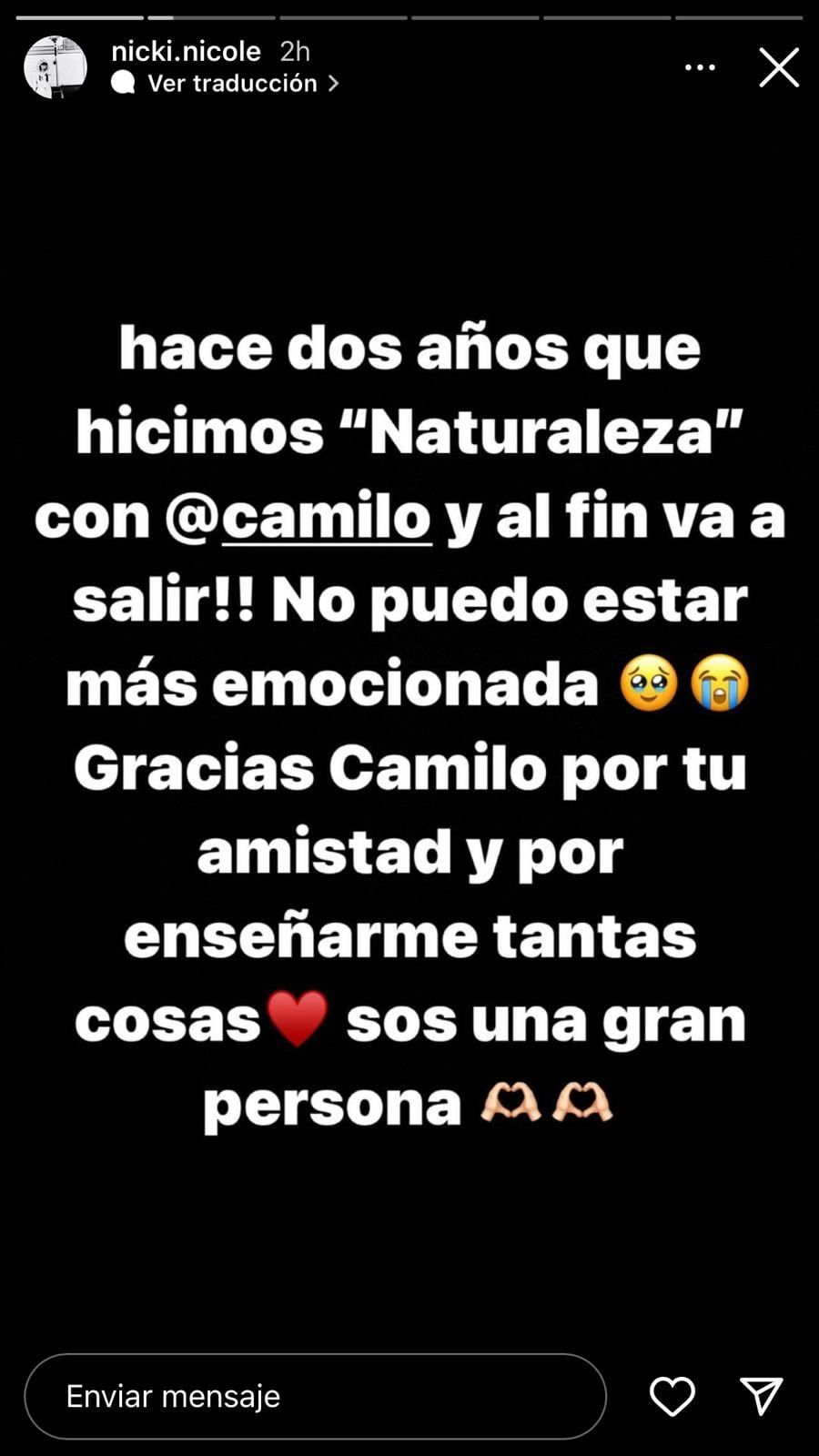This screenshot has width=819, height=1456.
Task: Share the story via paper plane icon
Action: (x=761, y=1396)
